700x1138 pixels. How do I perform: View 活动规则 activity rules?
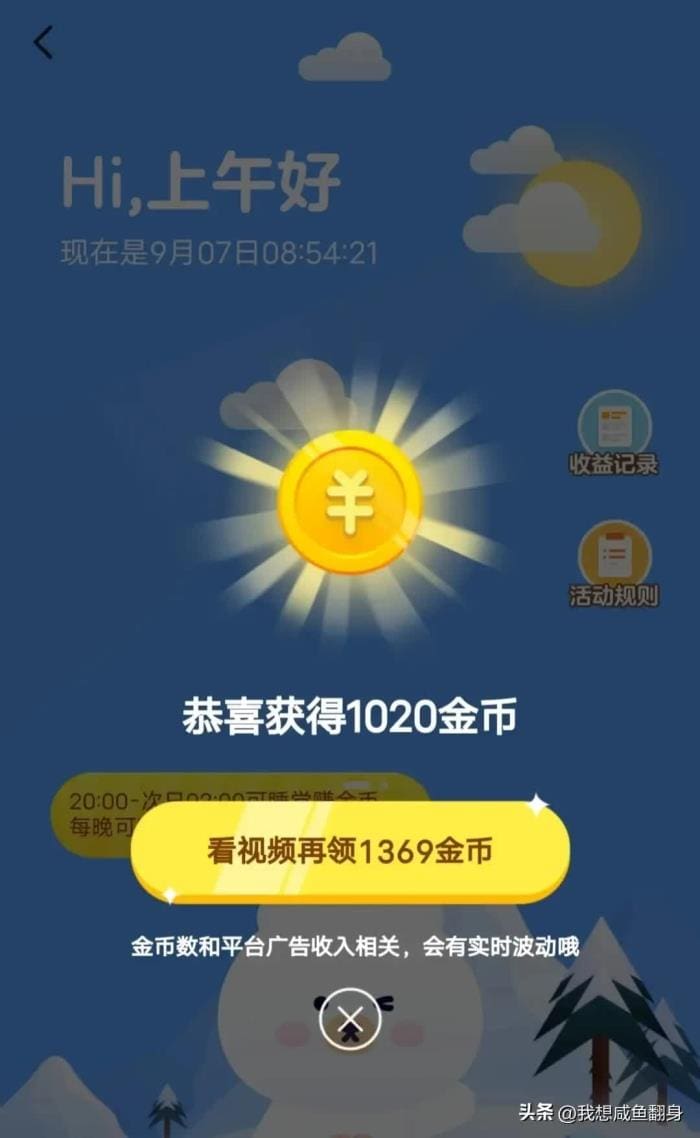614,563
